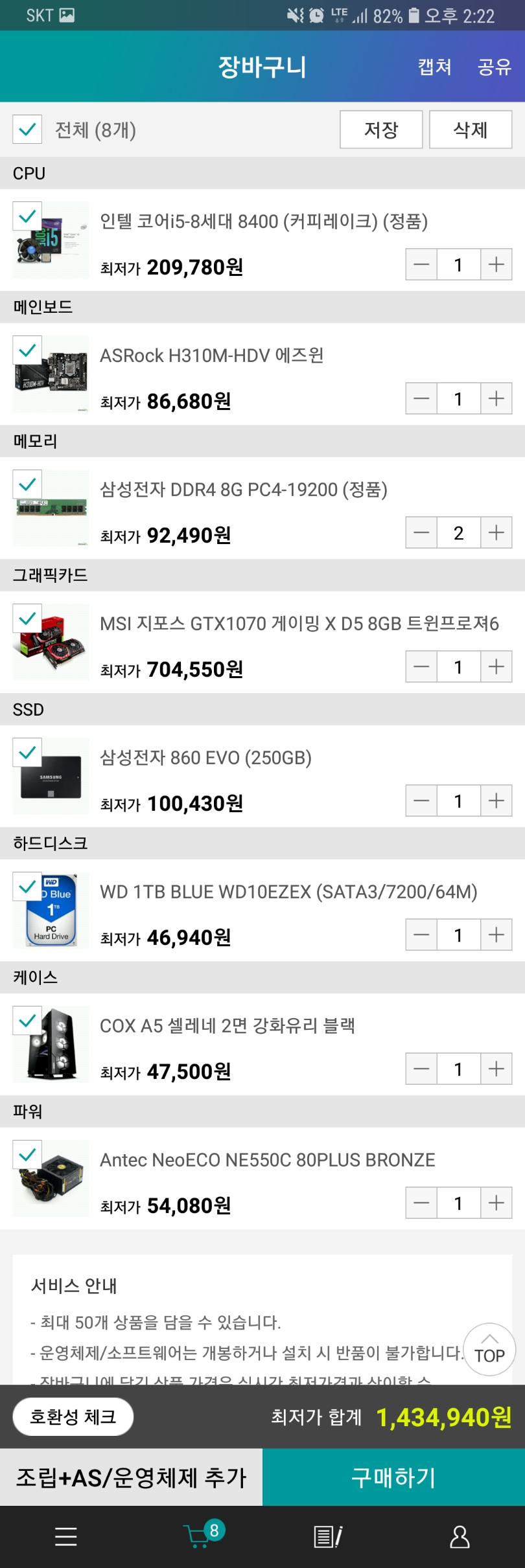Open the hamburger menu in bottom bar
This screenshot has height=1568, width=525.
66,1536
